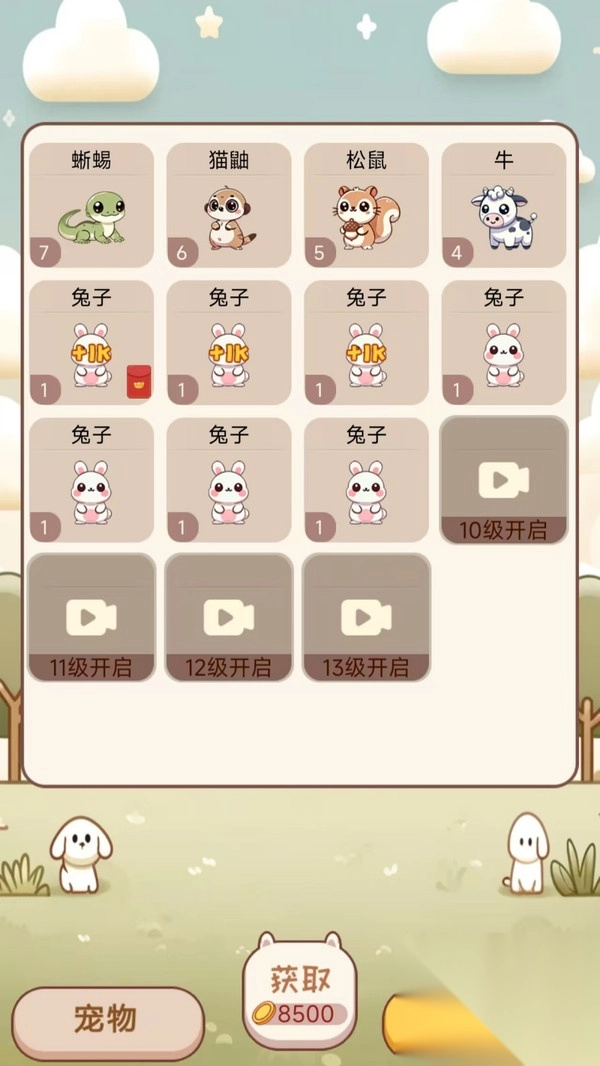Unlock the 11级开启 video slot
The image size is (600, 1066).
[x=91, y=618]
